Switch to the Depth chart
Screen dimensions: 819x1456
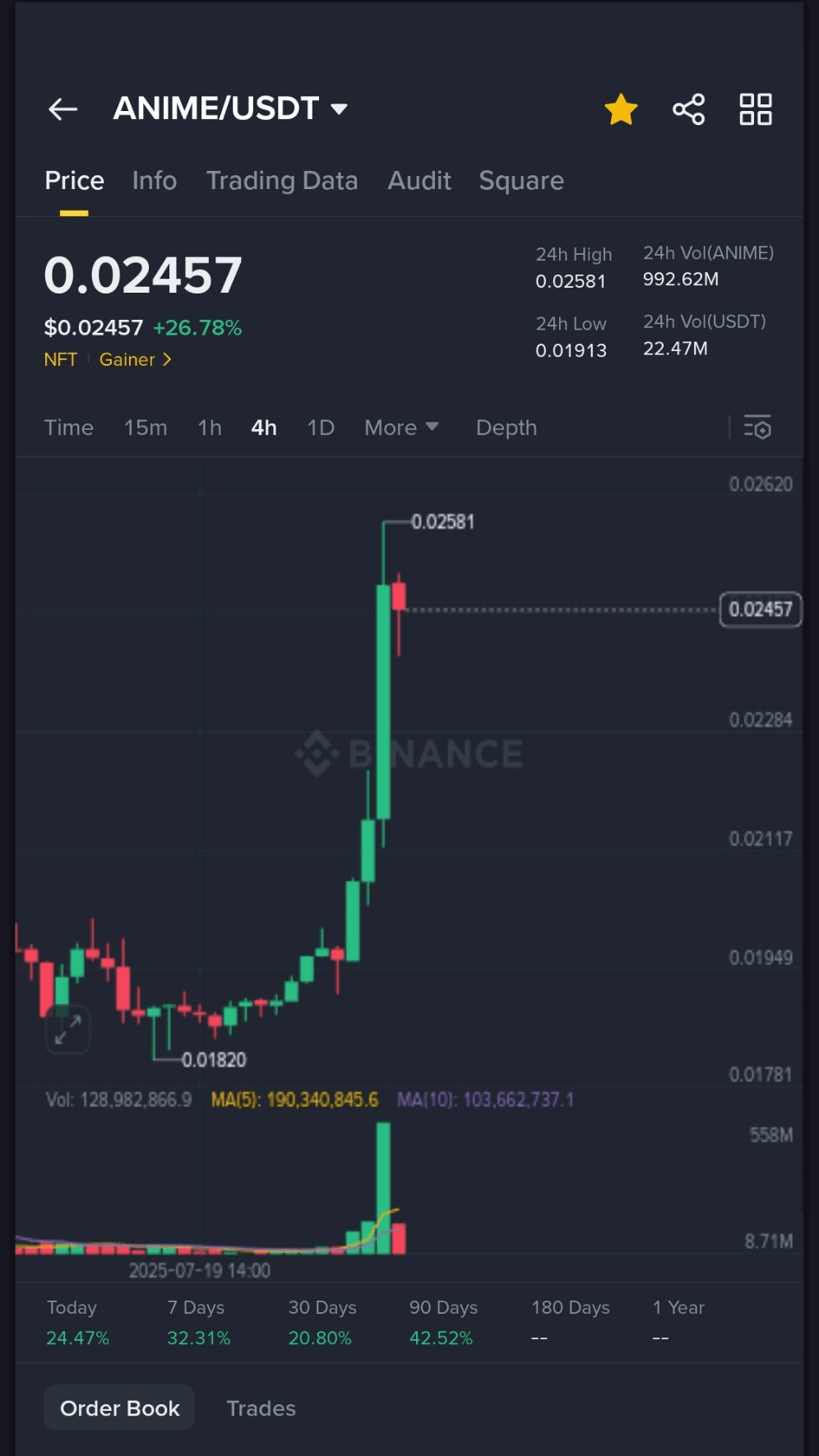pyautogui.click(x=507, y=428)
